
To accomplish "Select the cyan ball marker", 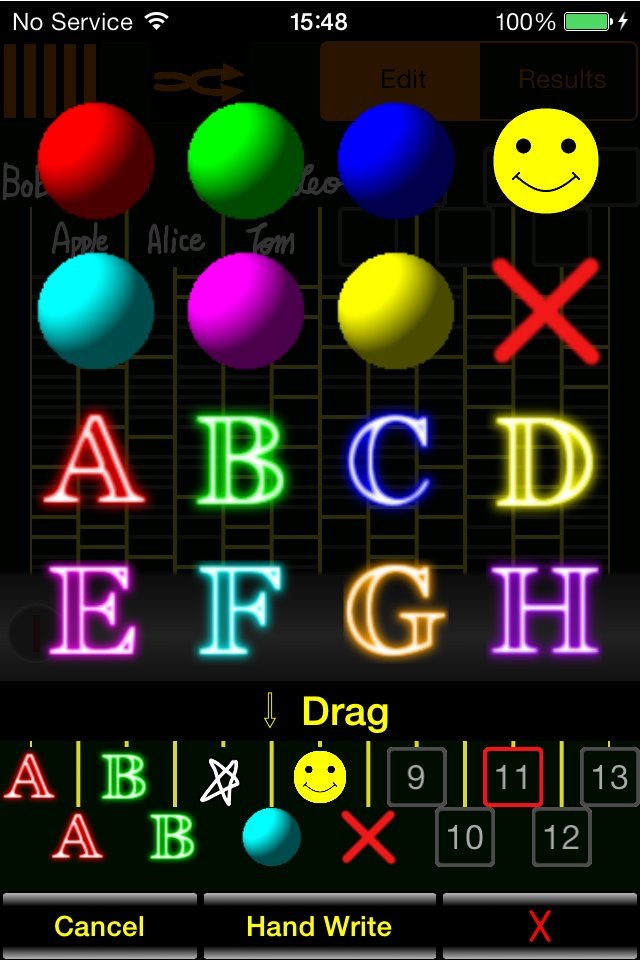I will click(x=96, y=310).
